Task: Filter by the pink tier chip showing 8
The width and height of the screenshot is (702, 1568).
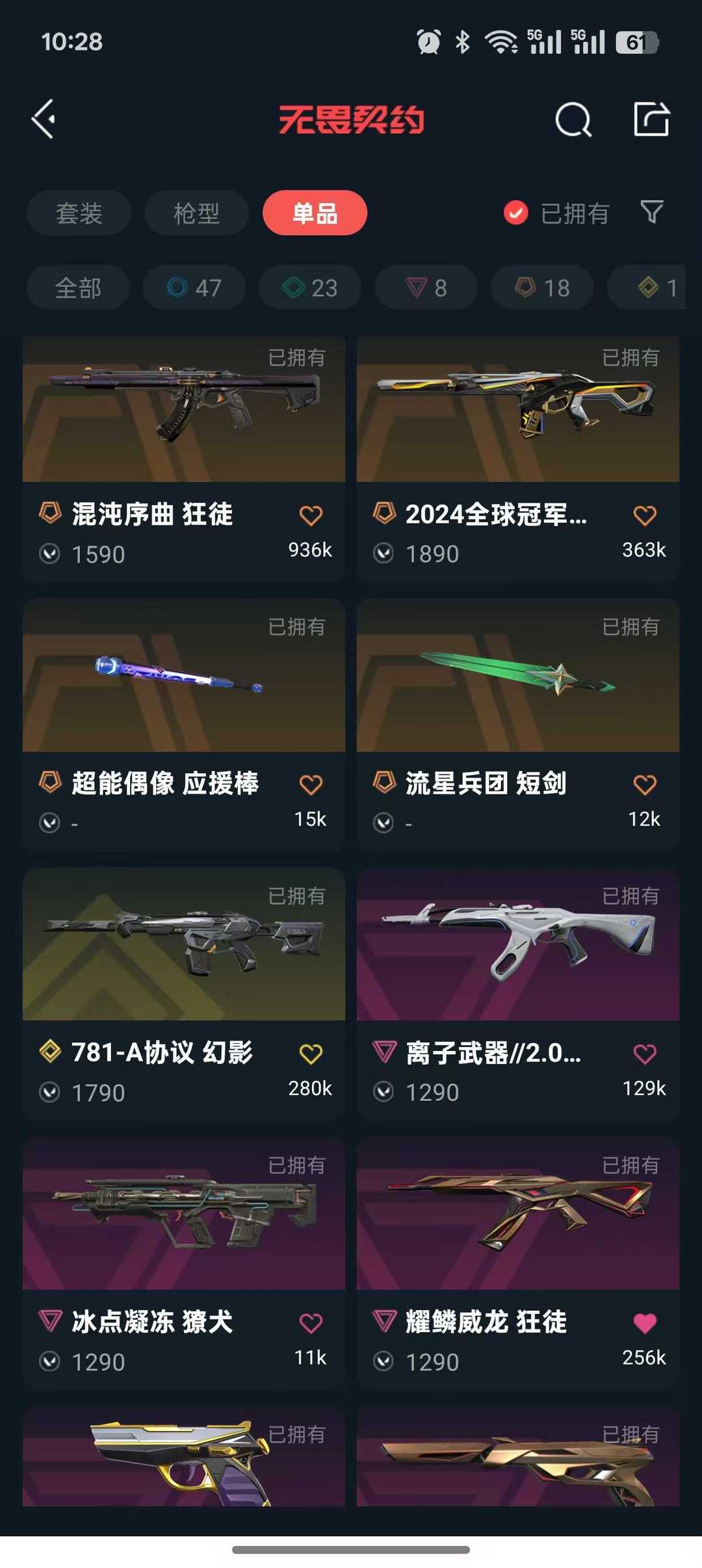Action: [426, 287]
